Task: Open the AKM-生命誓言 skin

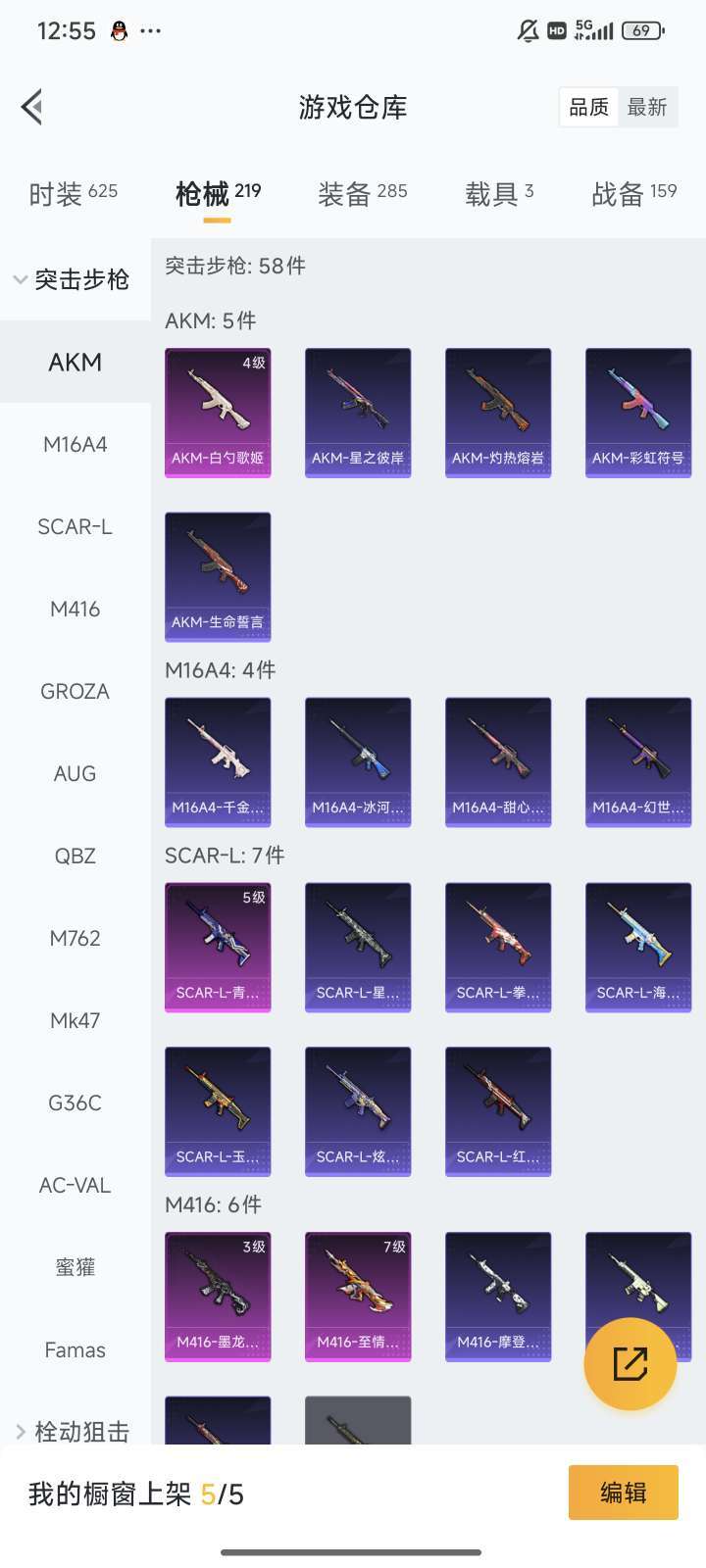Action: click(x=218, y=577)
